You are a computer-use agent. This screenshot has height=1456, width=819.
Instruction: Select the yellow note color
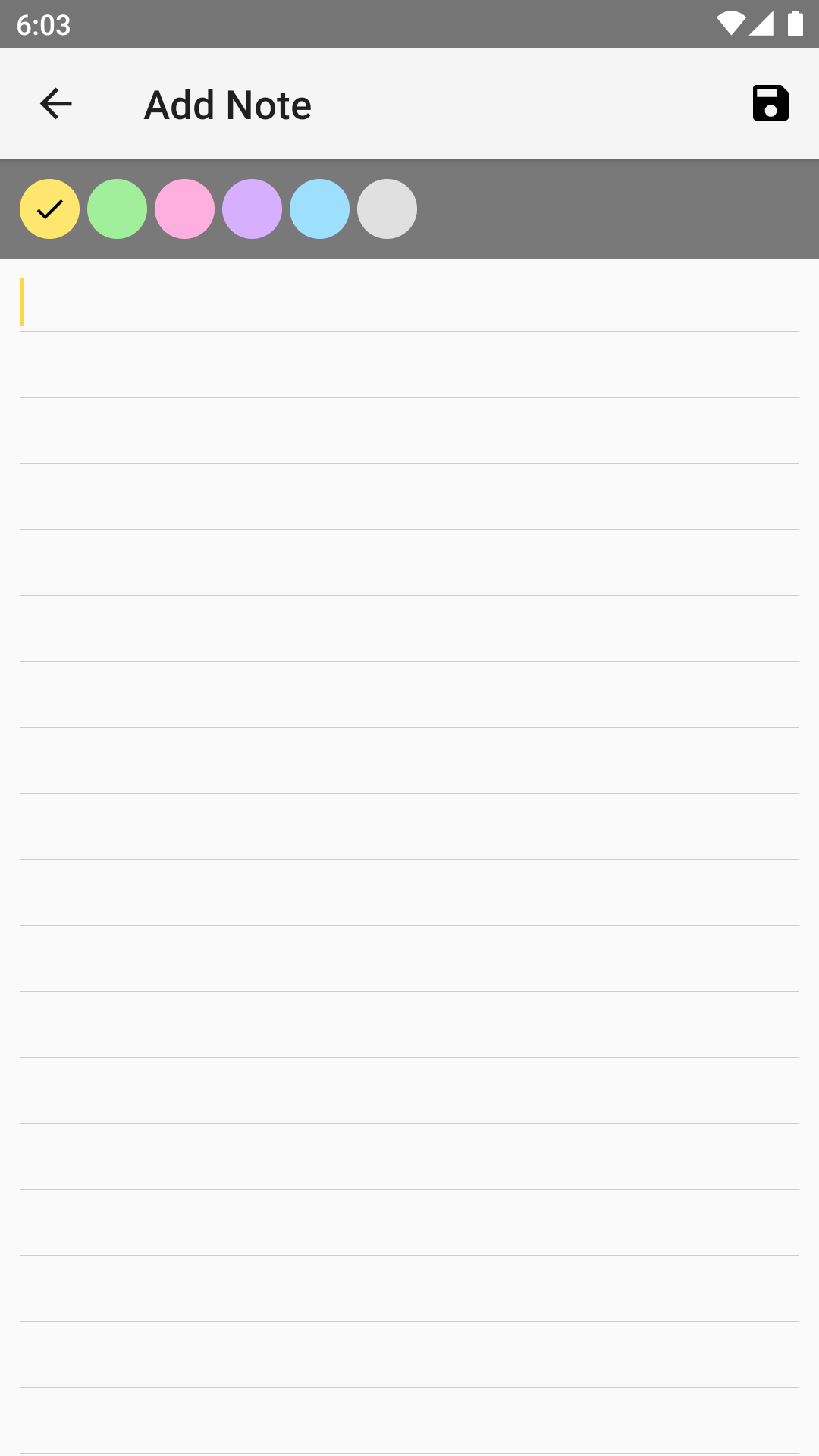pyautogui.click(x=50, y=209)
